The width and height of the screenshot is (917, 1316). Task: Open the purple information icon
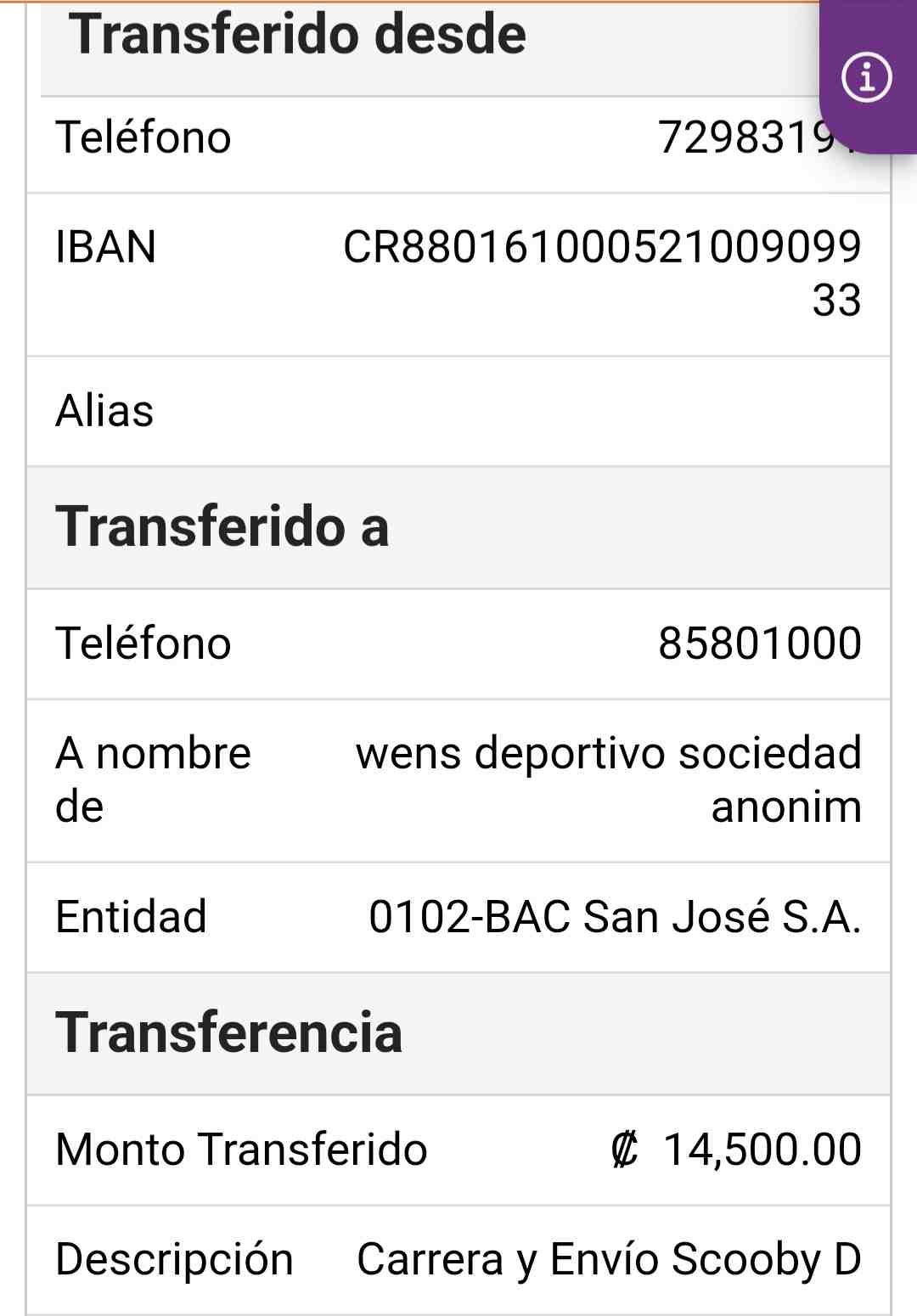point(867,78)
